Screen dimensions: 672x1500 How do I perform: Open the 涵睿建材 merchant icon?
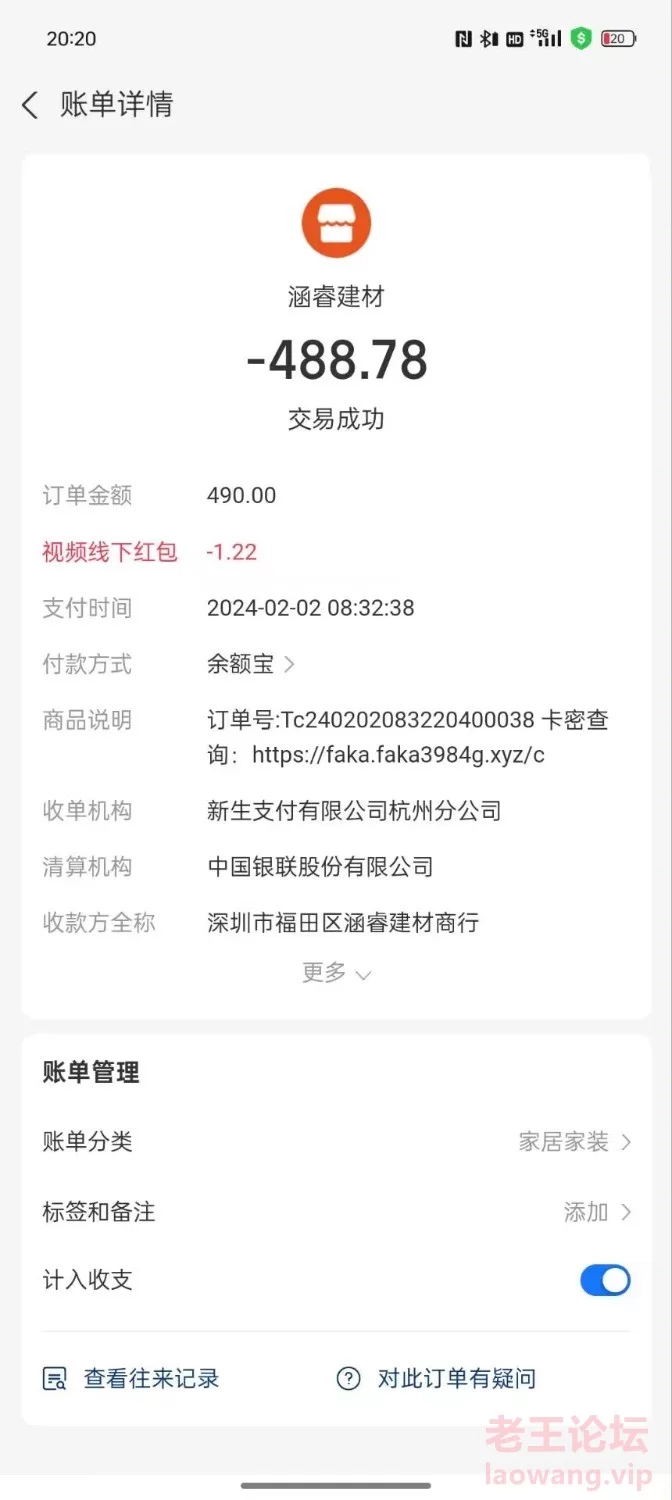(x=336, y=222)
